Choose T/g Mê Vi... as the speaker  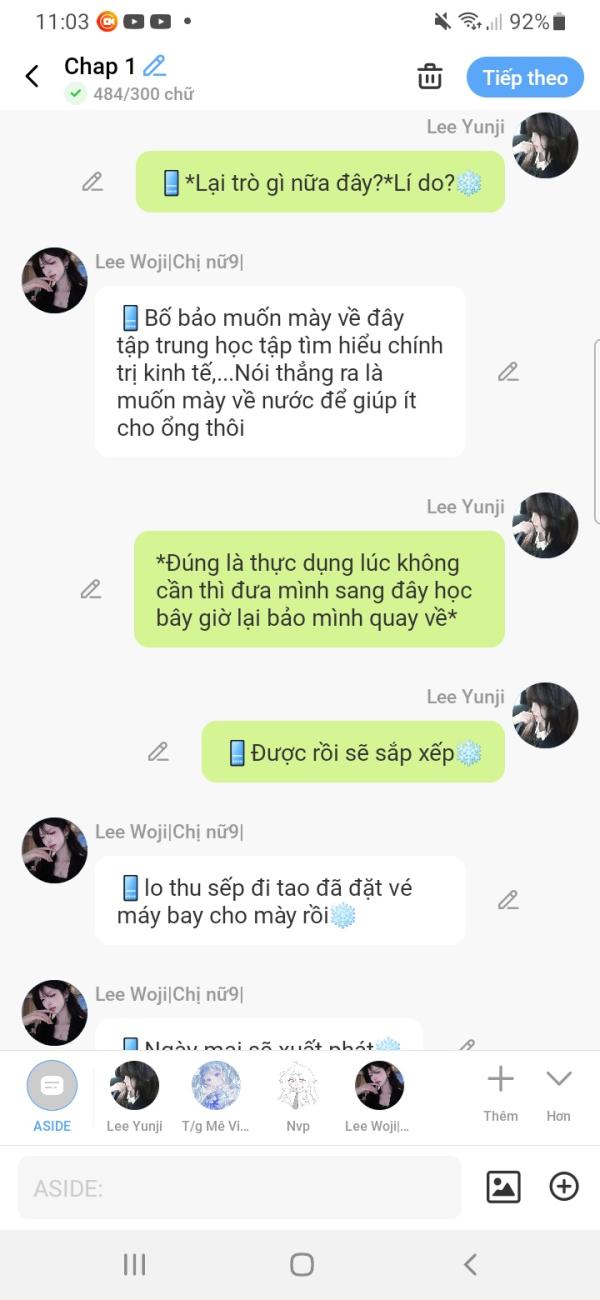pyautogui.click(x=216, y=1095)
